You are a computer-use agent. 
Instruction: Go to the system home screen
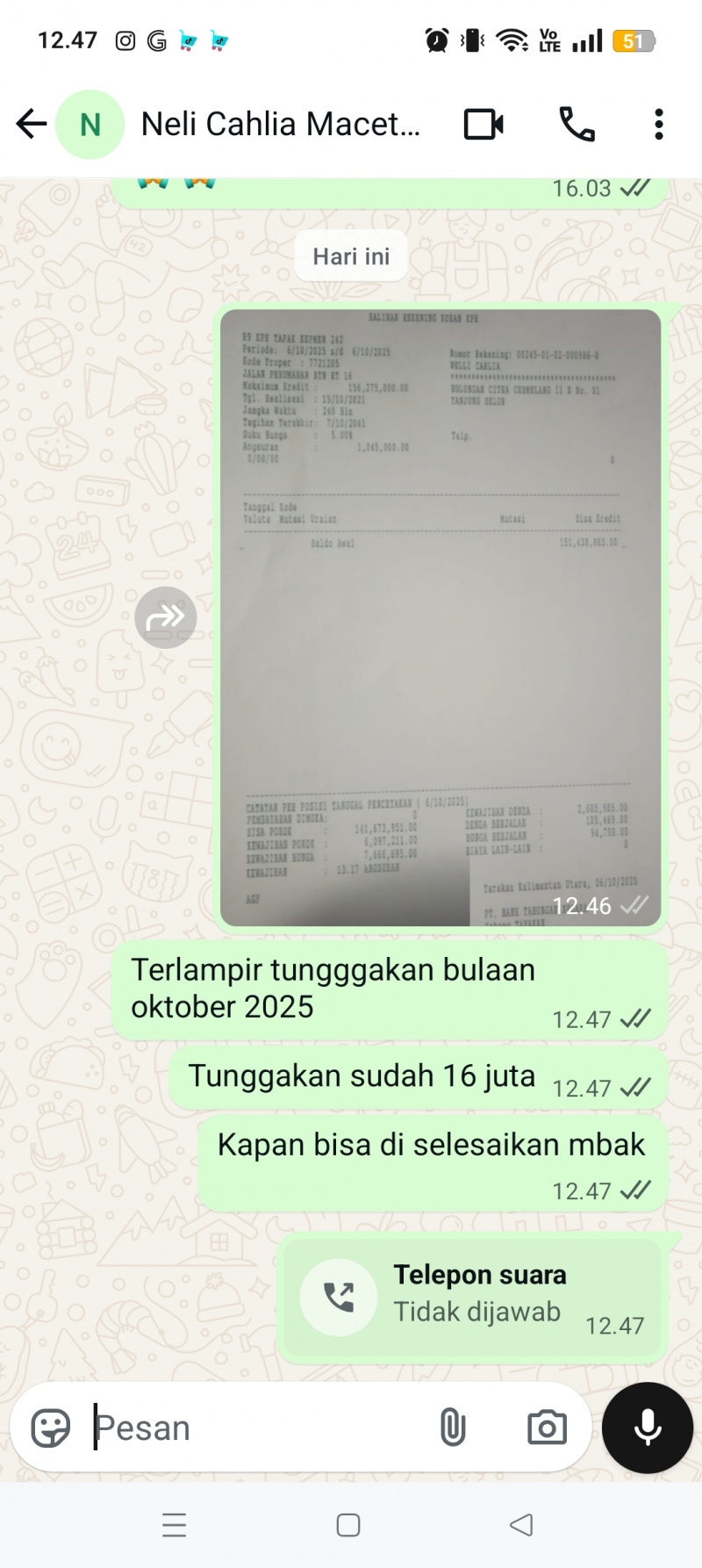click(348, 1525)
